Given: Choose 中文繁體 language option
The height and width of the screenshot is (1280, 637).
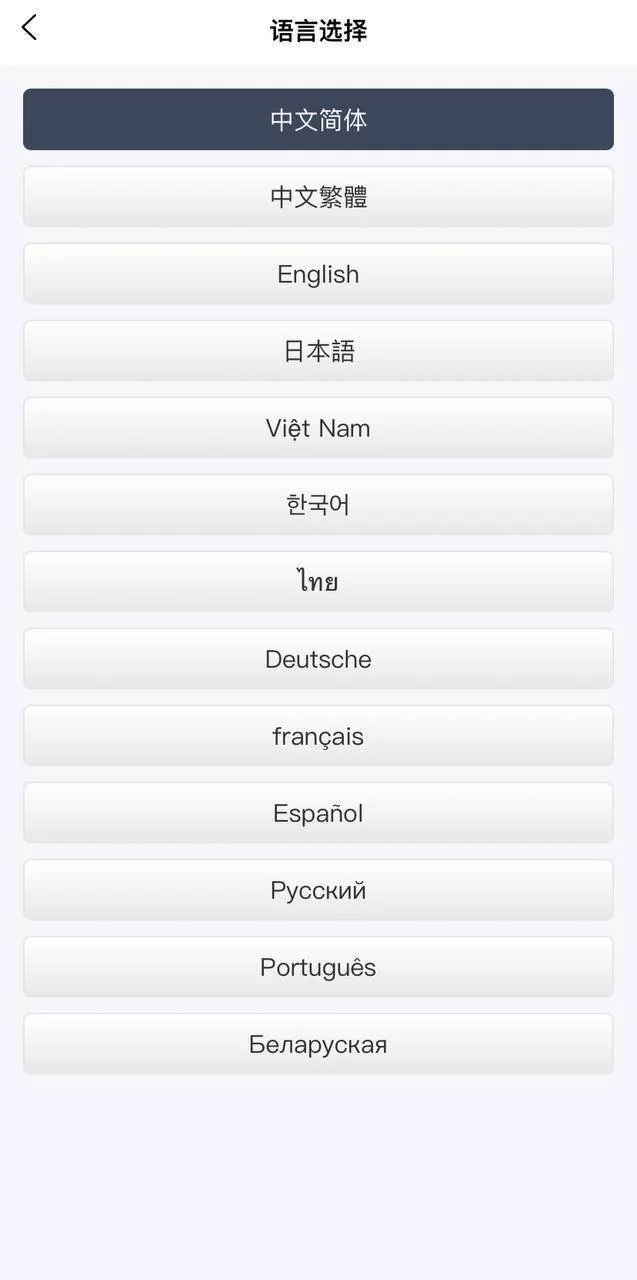Looking at the screenshot, I should [318, 197].
